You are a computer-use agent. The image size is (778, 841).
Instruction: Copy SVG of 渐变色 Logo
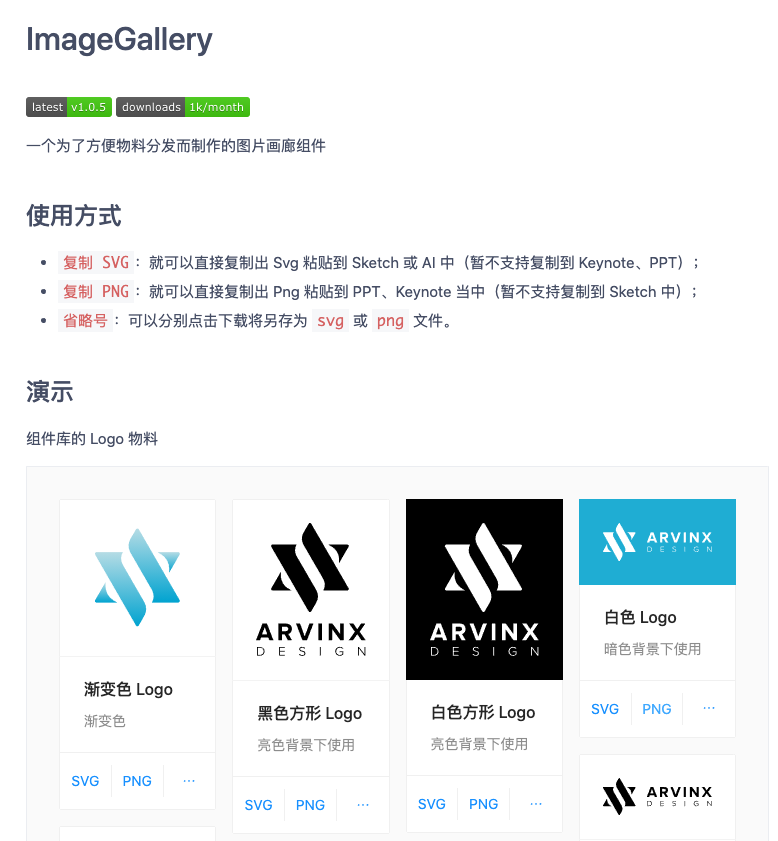point(85,781)
